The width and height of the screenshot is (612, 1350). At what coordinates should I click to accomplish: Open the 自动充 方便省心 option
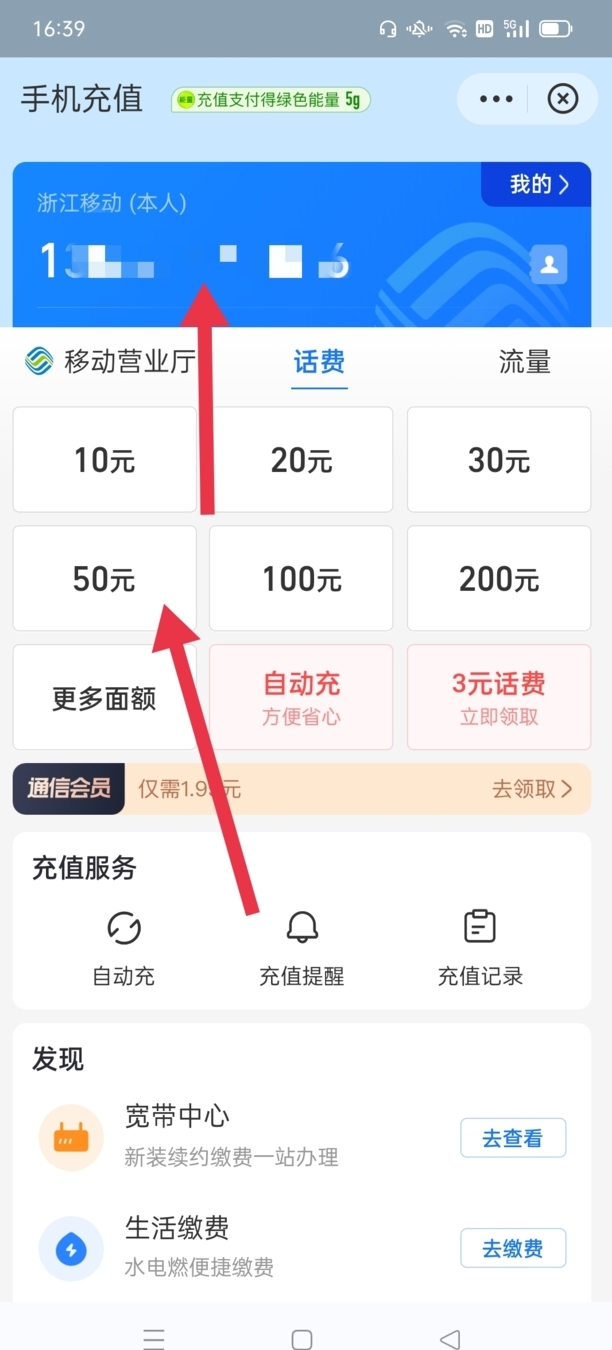coord(301,698)
